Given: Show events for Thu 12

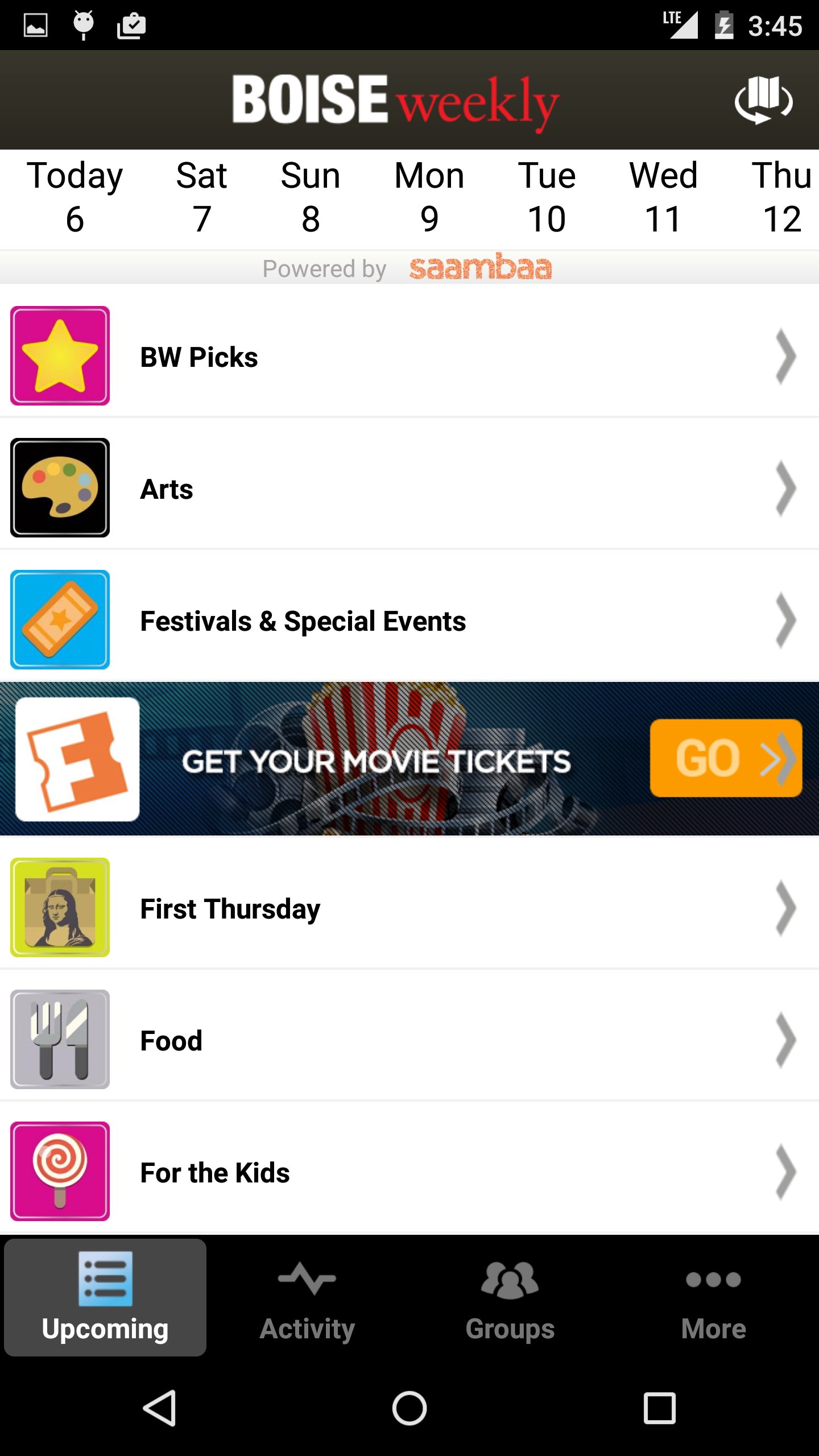Looking at the screenshot, I should (x=781, y=197).
